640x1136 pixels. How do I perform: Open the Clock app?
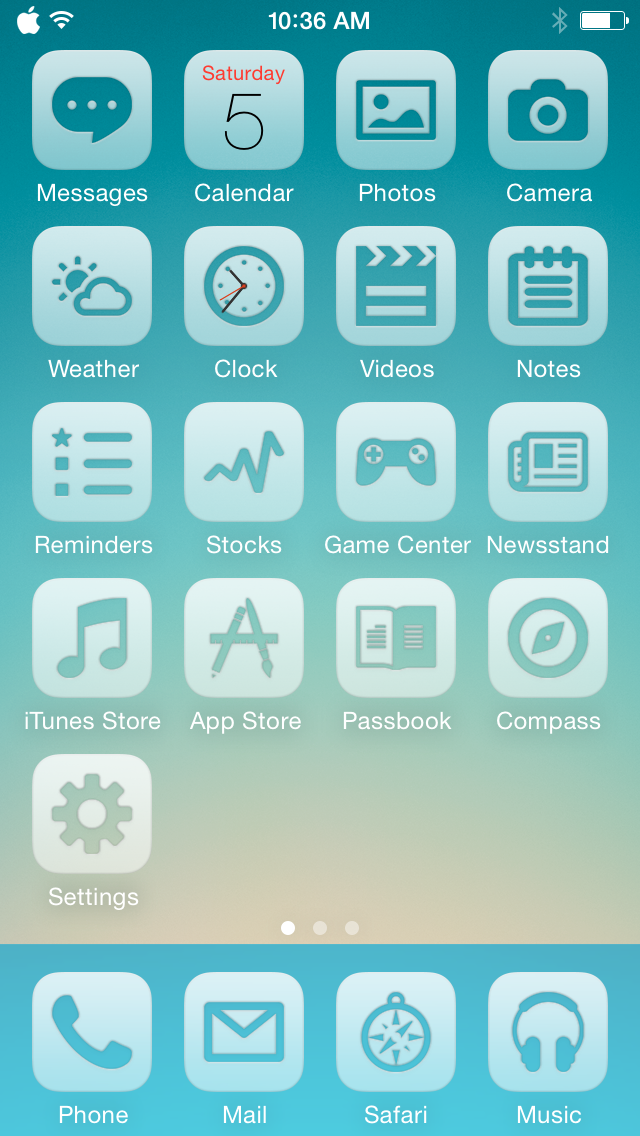pos(244,286)
